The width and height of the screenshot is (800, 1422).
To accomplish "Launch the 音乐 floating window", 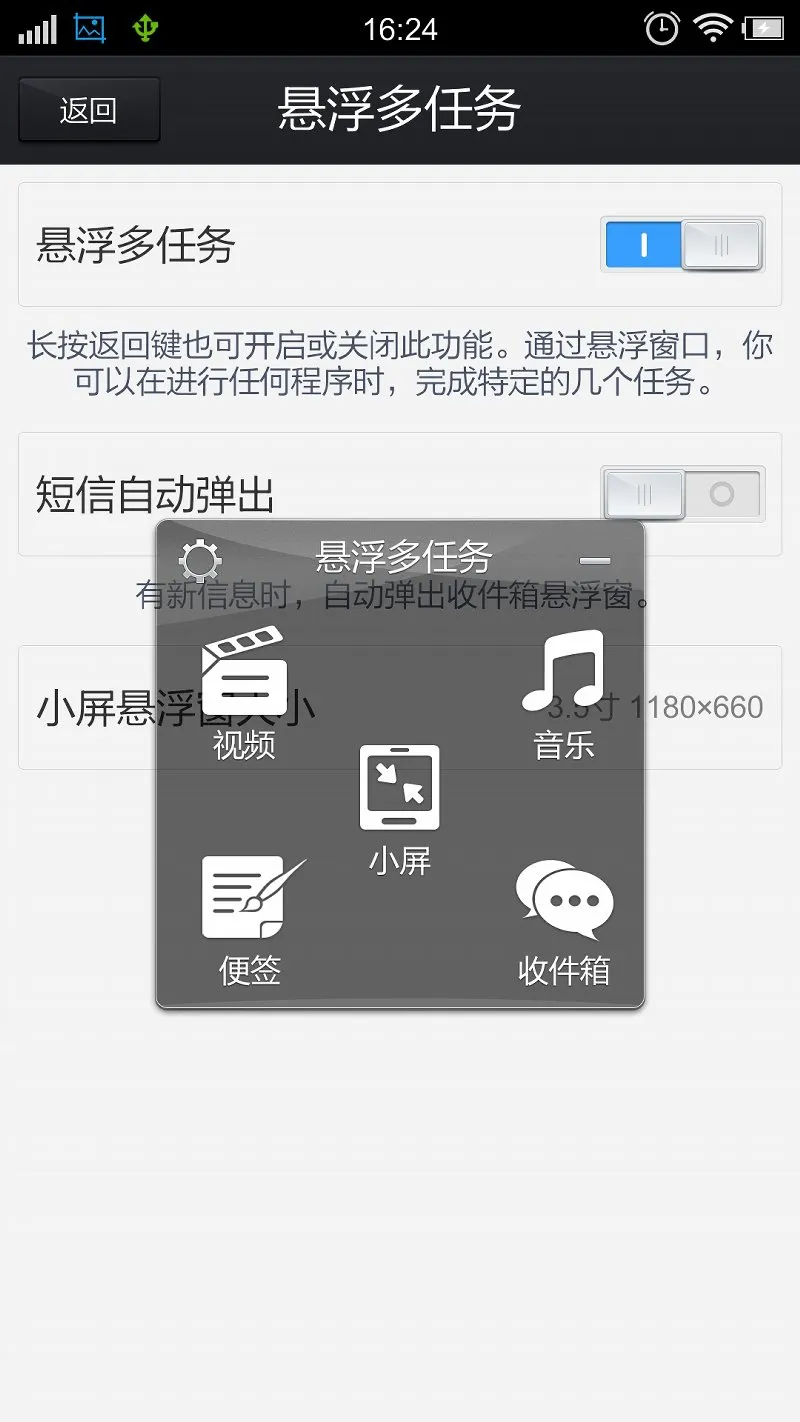I will point(564,692).
